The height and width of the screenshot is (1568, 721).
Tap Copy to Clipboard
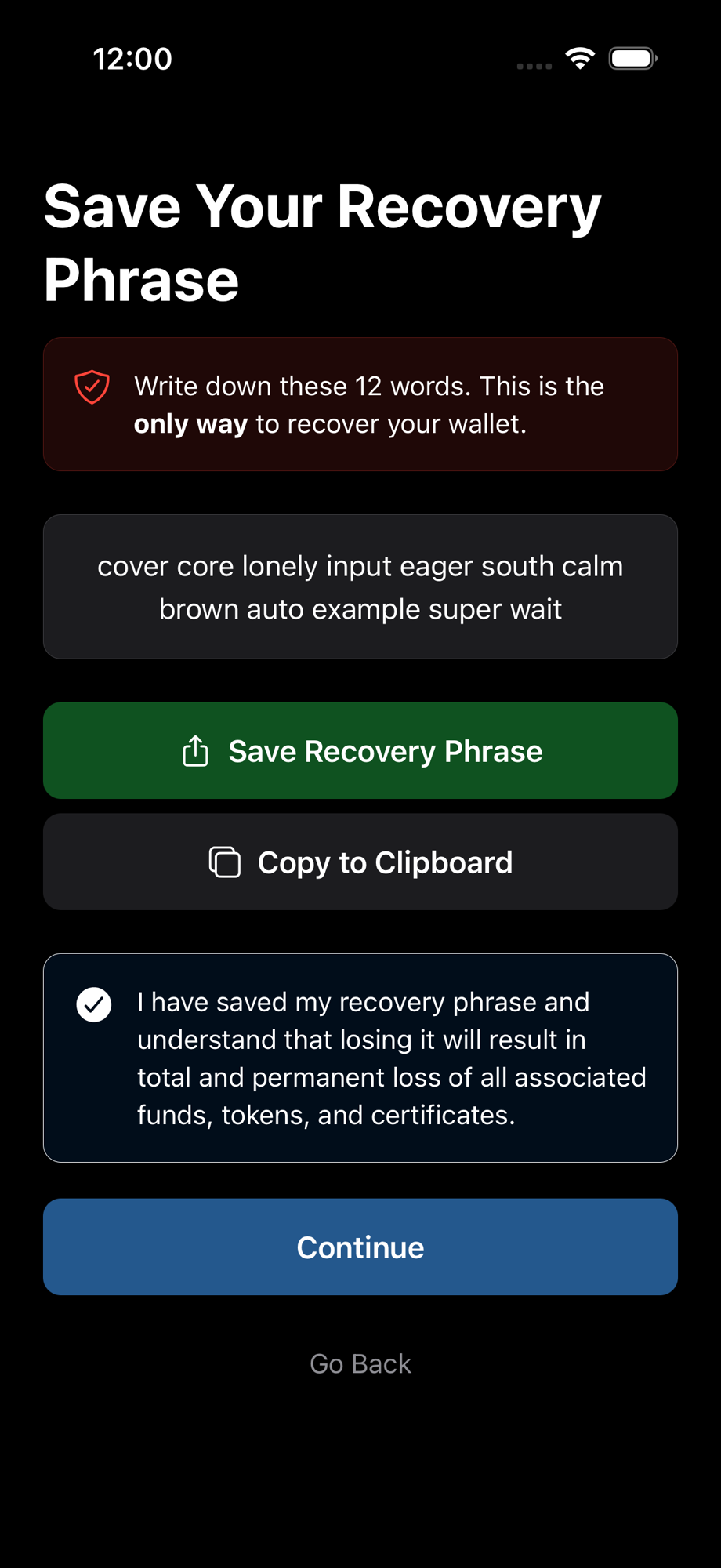click(x=360, y=862)
